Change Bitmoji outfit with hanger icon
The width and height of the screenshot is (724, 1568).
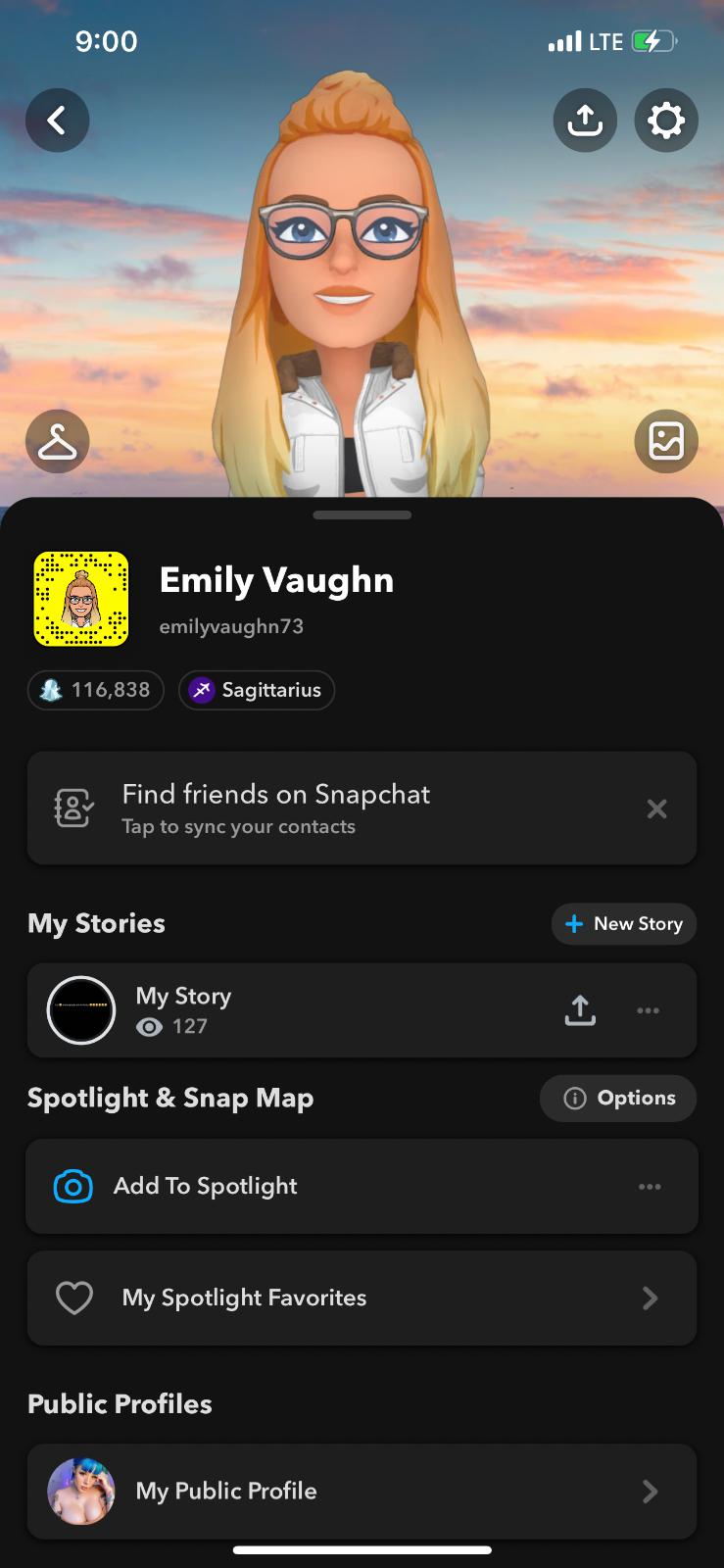57,441
